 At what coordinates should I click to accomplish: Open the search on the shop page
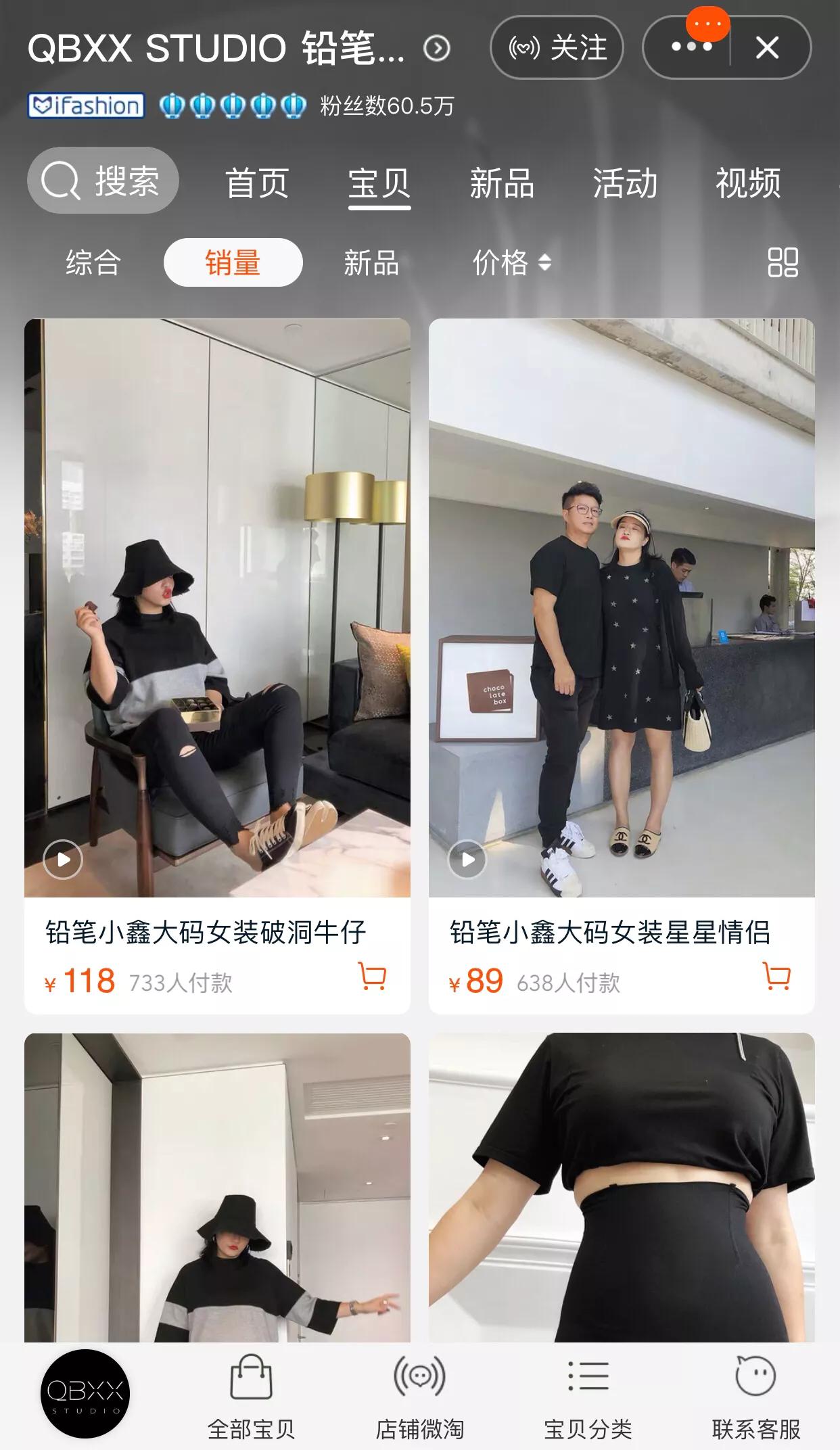[x=102, y=180]
